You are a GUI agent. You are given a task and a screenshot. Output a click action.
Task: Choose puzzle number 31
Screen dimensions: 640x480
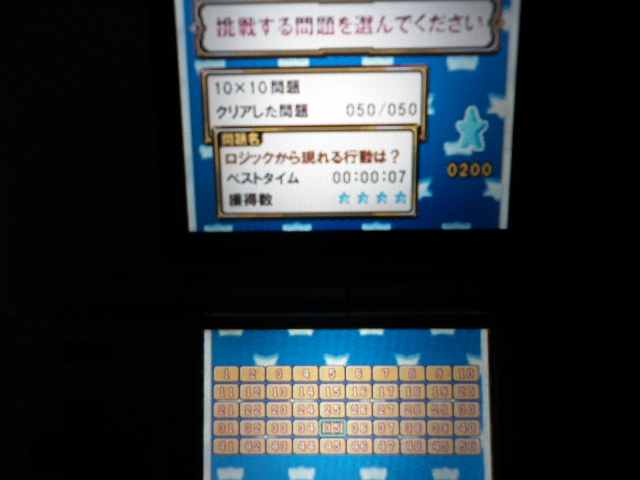click(x=227, y=428)
